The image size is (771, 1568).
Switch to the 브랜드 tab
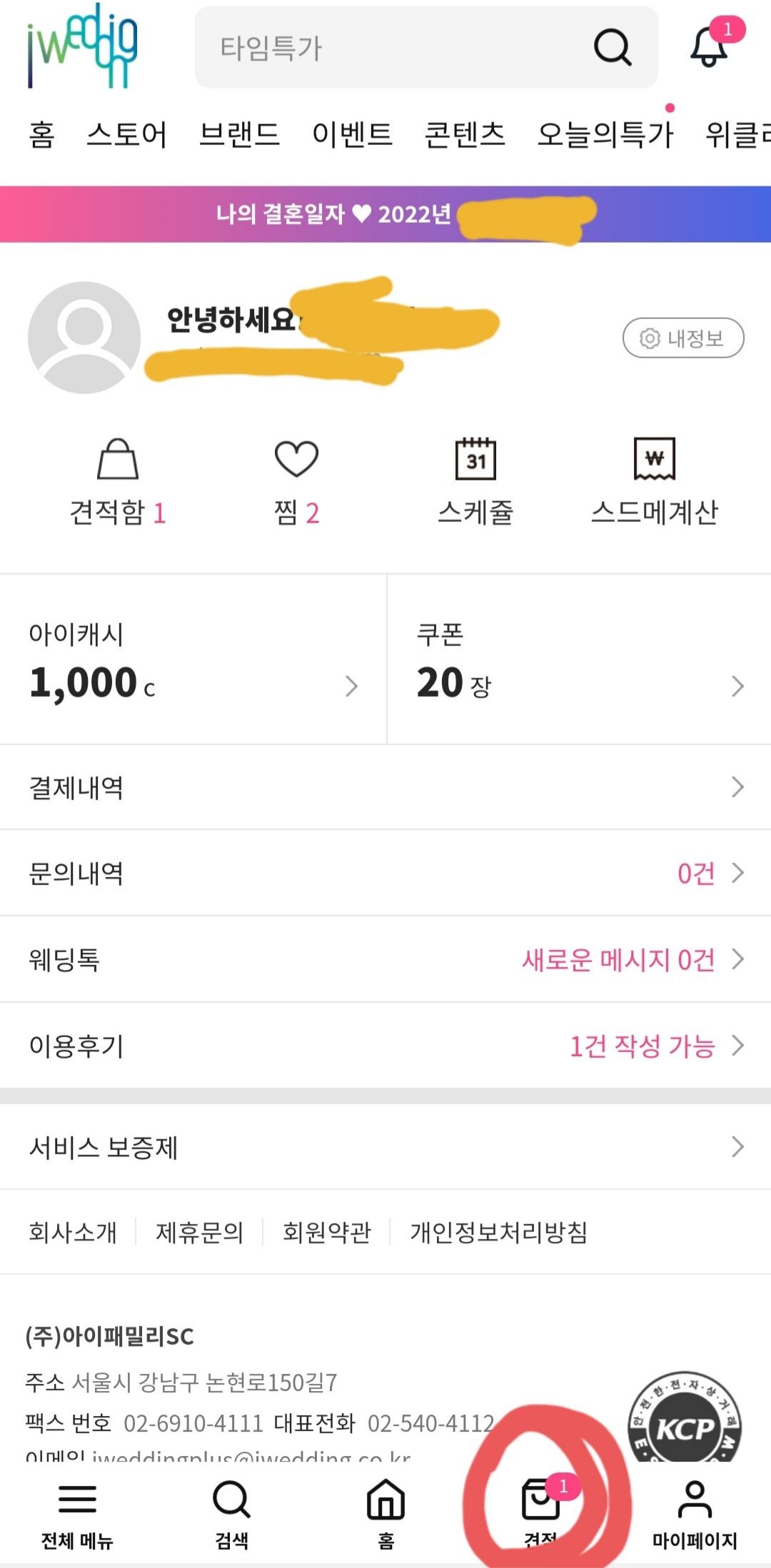(x=239, y=134)
